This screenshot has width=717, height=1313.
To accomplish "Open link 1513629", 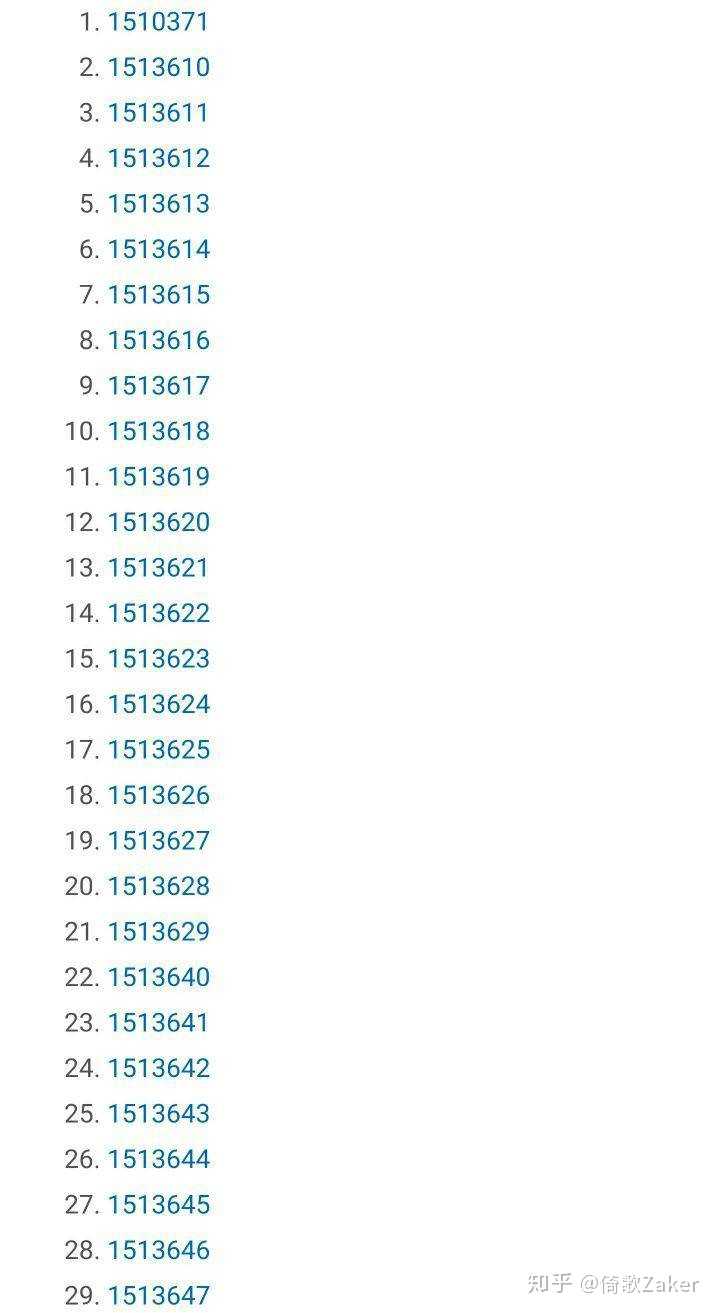I will coord(158,932).
